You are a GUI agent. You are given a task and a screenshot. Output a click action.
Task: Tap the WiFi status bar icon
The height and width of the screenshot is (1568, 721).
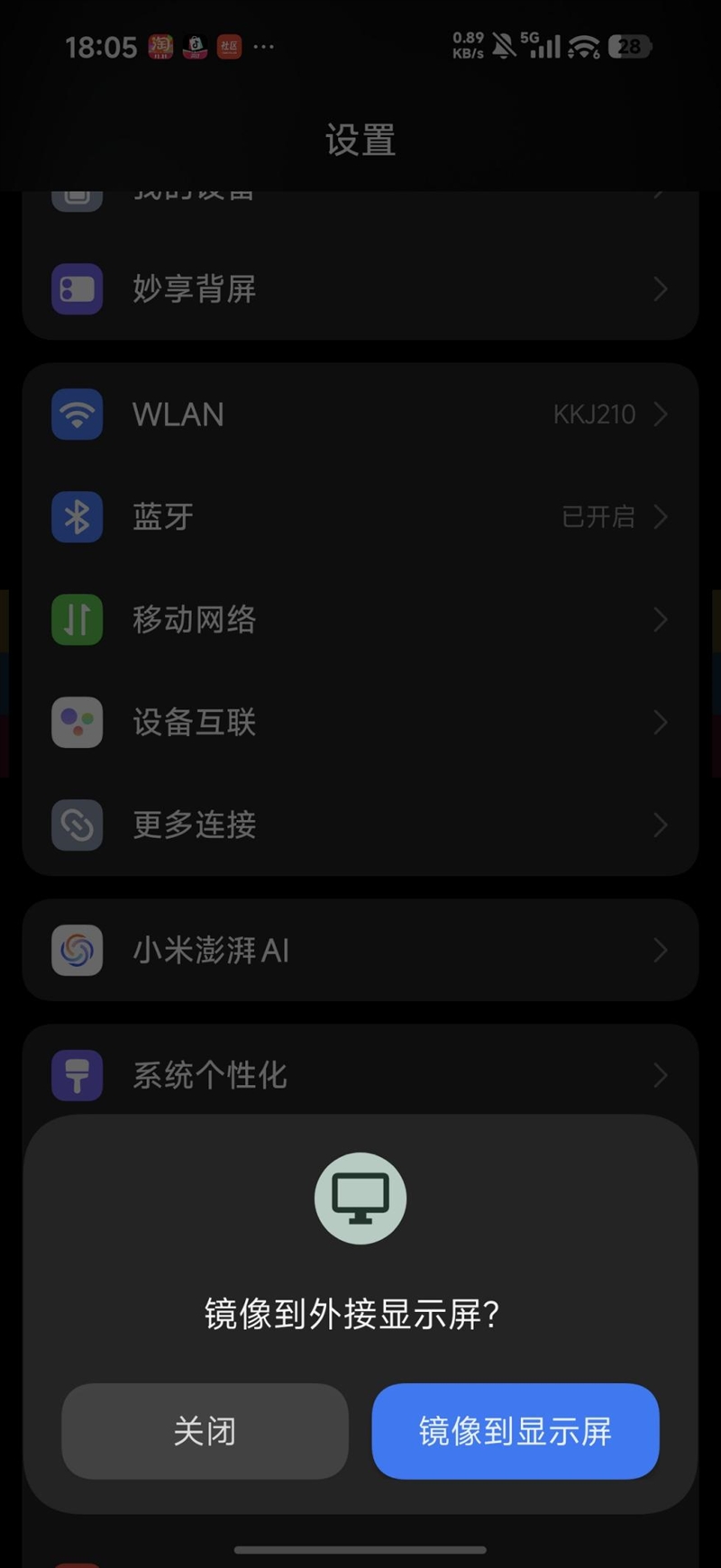pyautogui.click(x=582, y=47)
